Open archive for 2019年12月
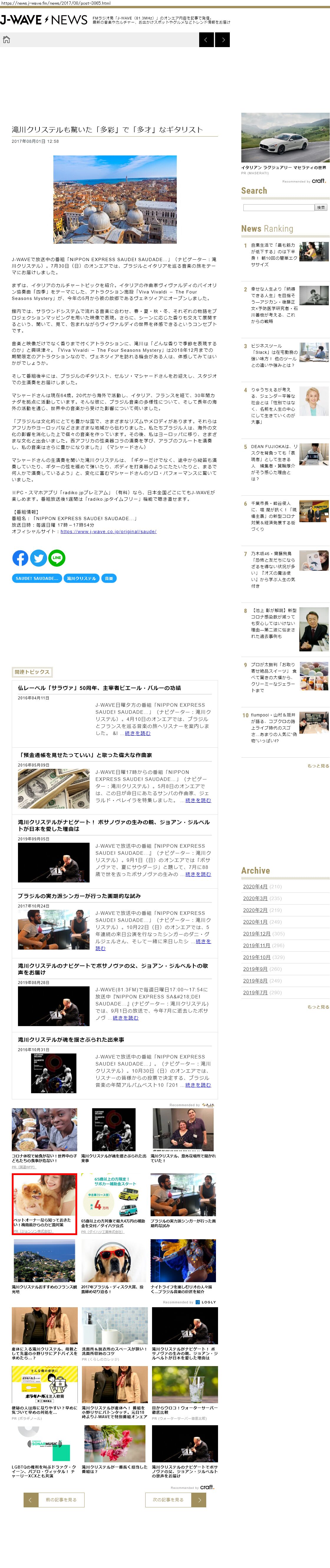330x1568 pixels. click(x=256, y=933)
